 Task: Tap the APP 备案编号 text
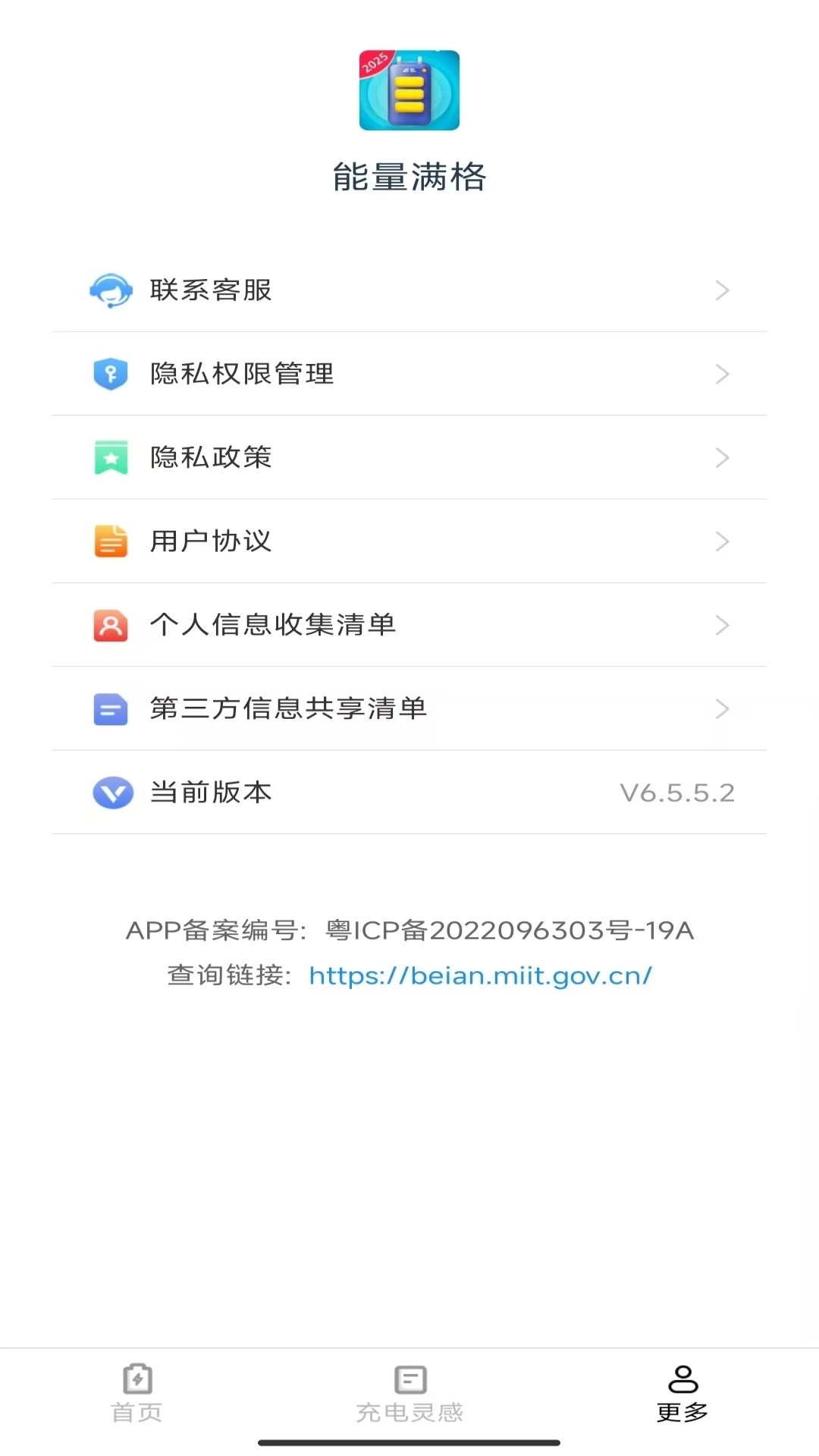click(x=409, y=930)
